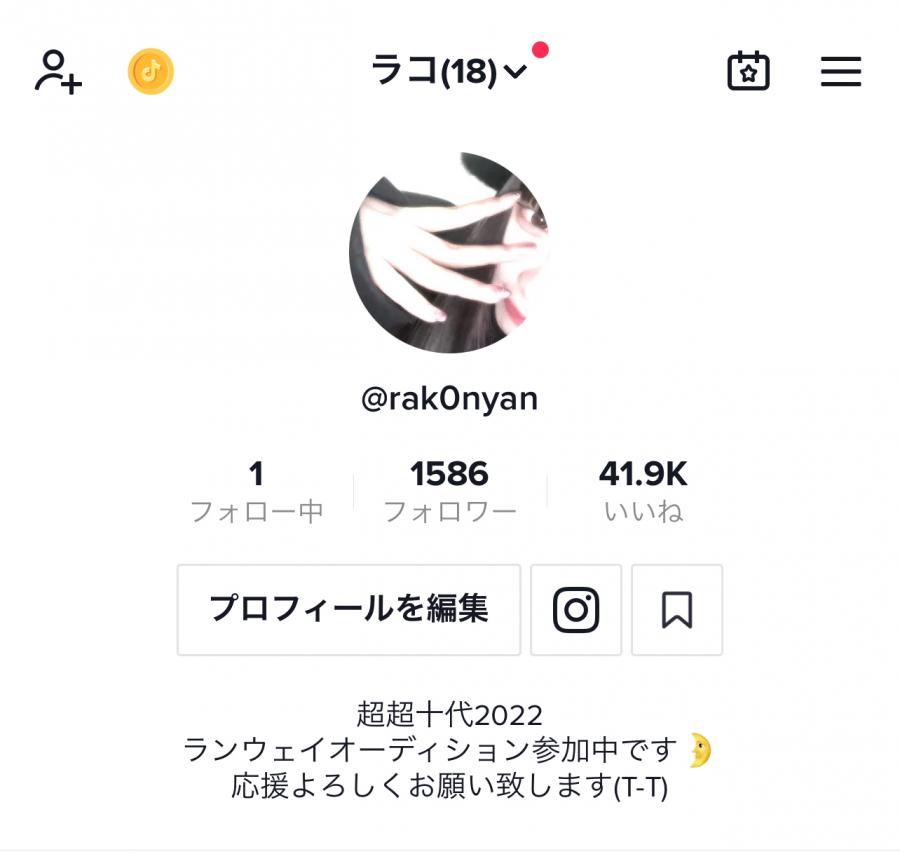Tap the add friends icon

[58, 72]
